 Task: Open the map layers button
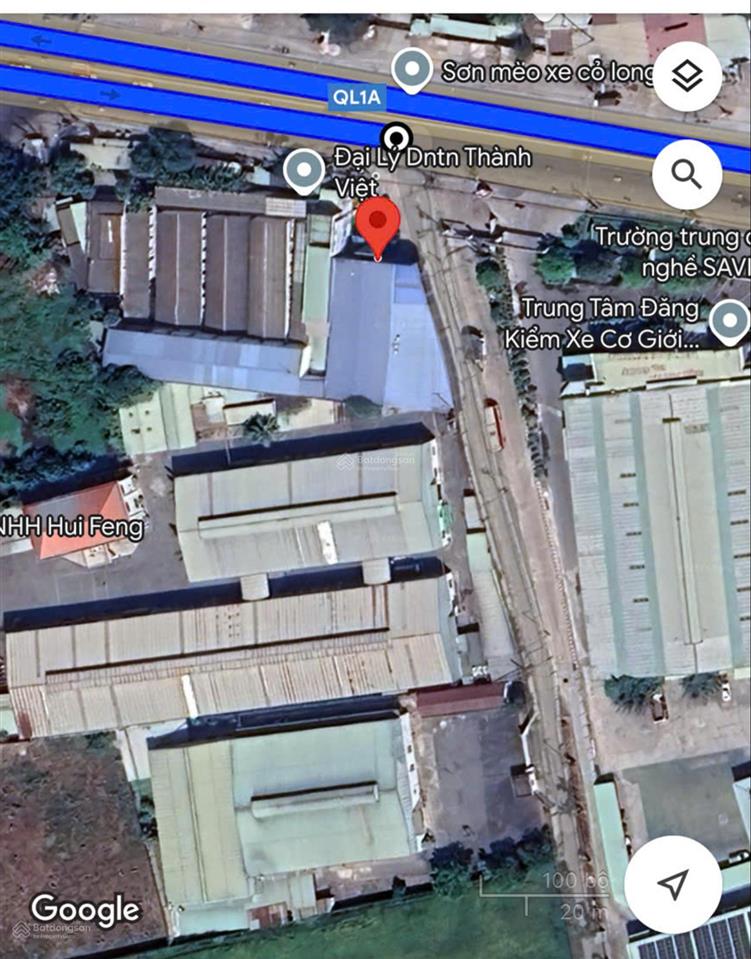(687, 76)
